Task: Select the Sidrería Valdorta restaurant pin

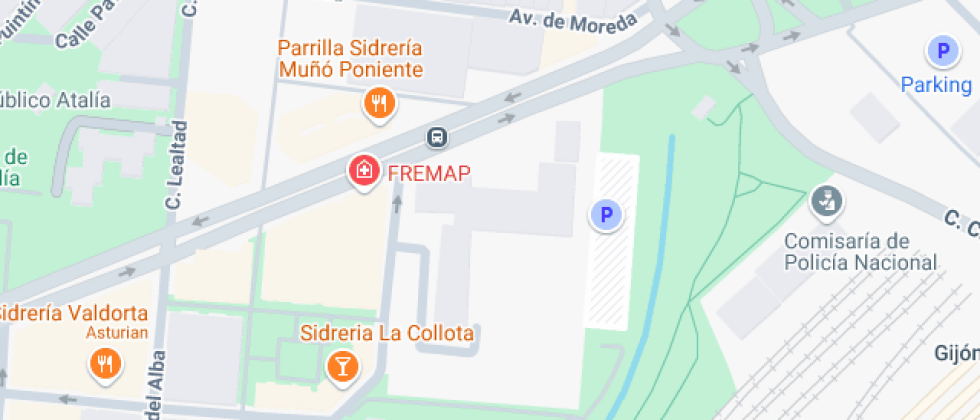Action: click(x=106, y=365)
